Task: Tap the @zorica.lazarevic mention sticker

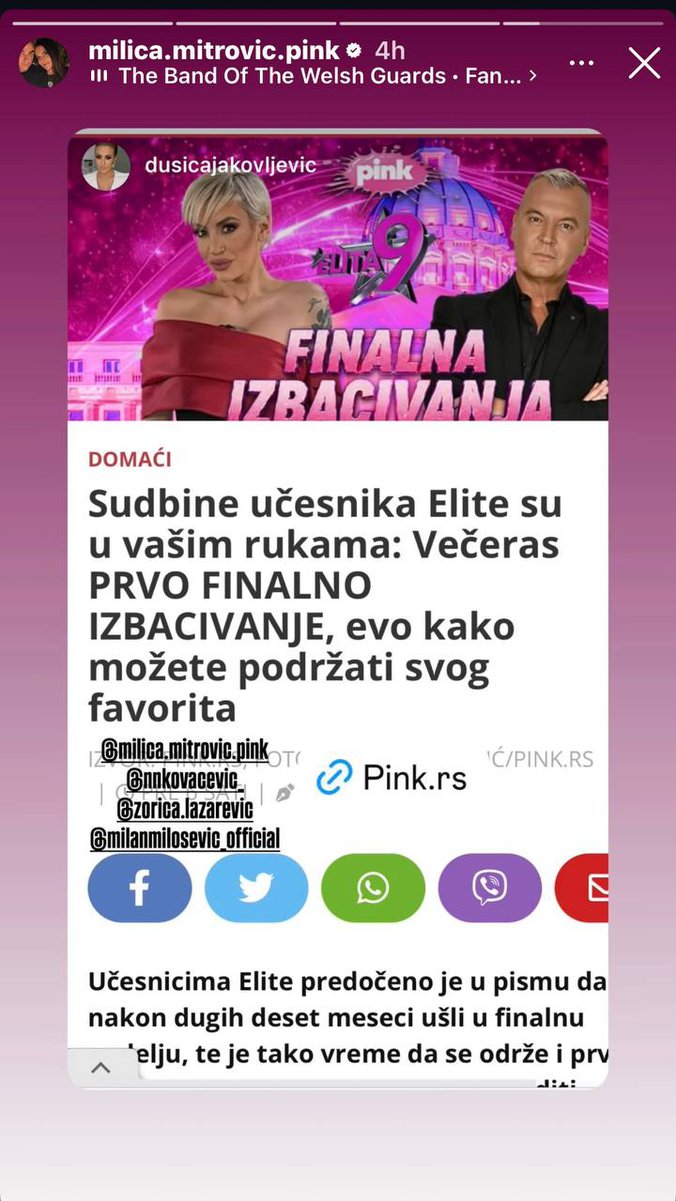Action: pos(184,808)
